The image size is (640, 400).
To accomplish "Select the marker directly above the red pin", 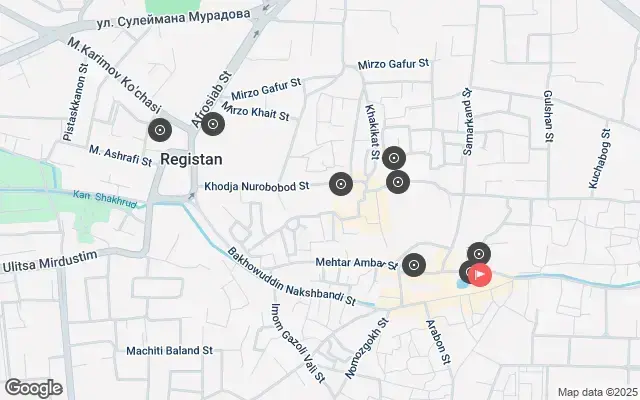I will click(479, 254).
